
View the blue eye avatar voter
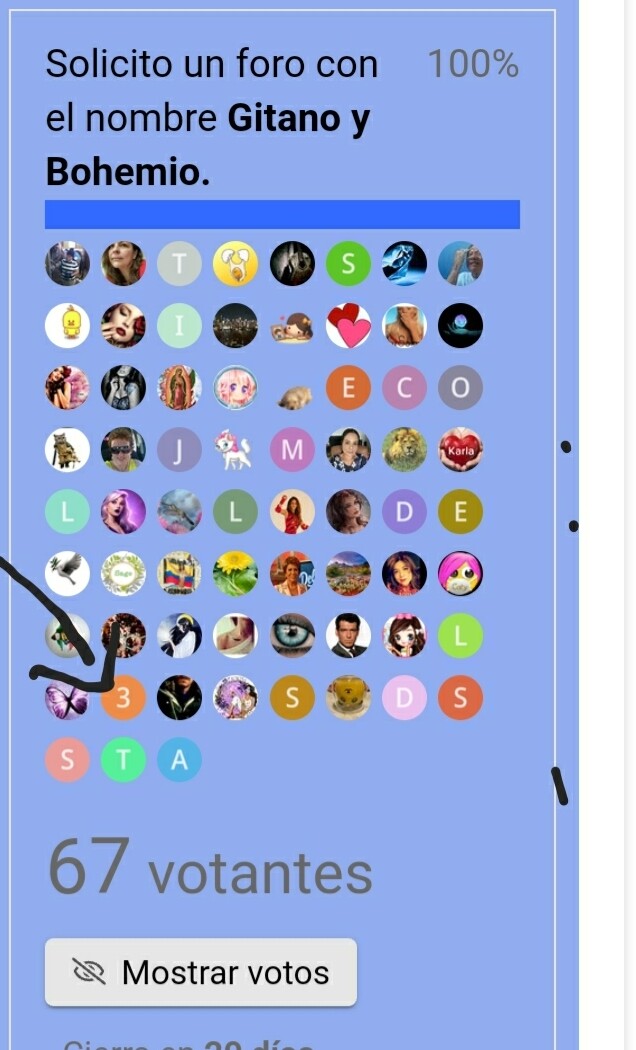click(292, 635)
